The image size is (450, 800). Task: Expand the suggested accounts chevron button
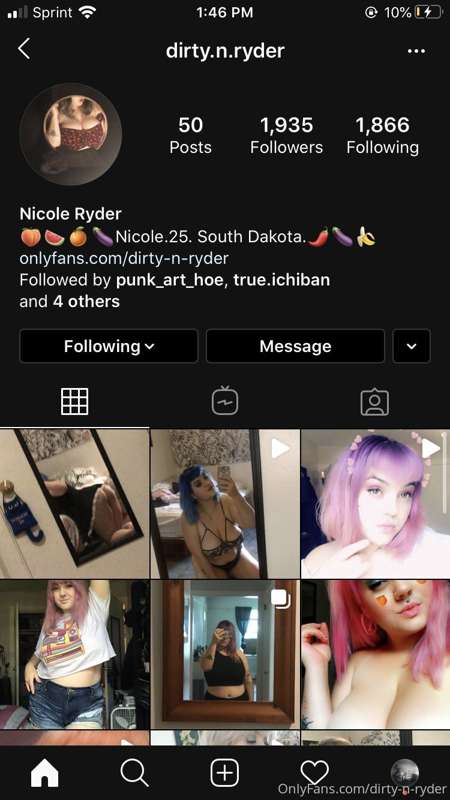click(411, 346)
